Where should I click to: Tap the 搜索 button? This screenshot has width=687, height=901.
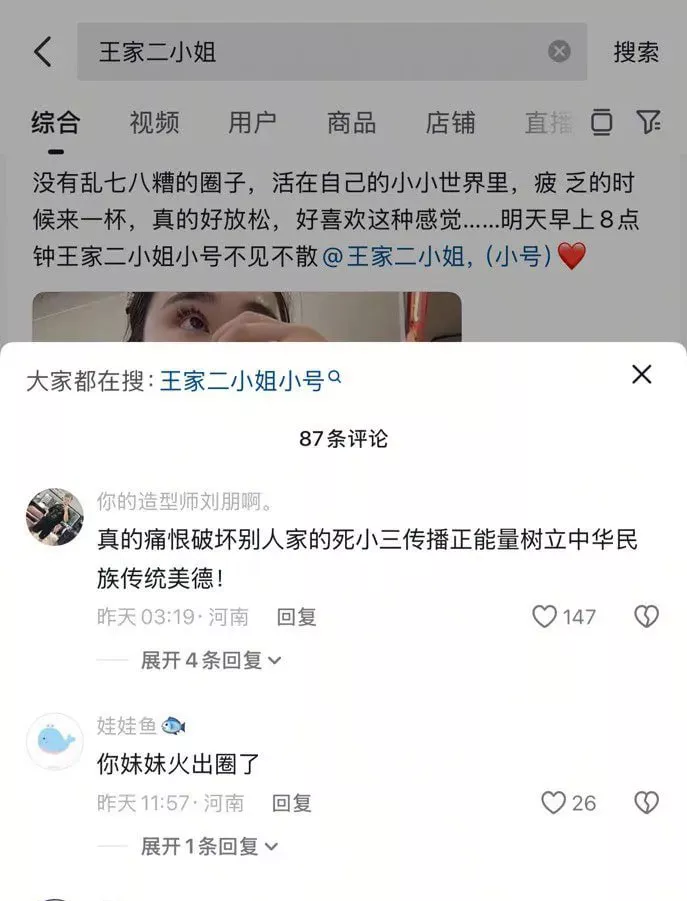[x=636, y=52]
